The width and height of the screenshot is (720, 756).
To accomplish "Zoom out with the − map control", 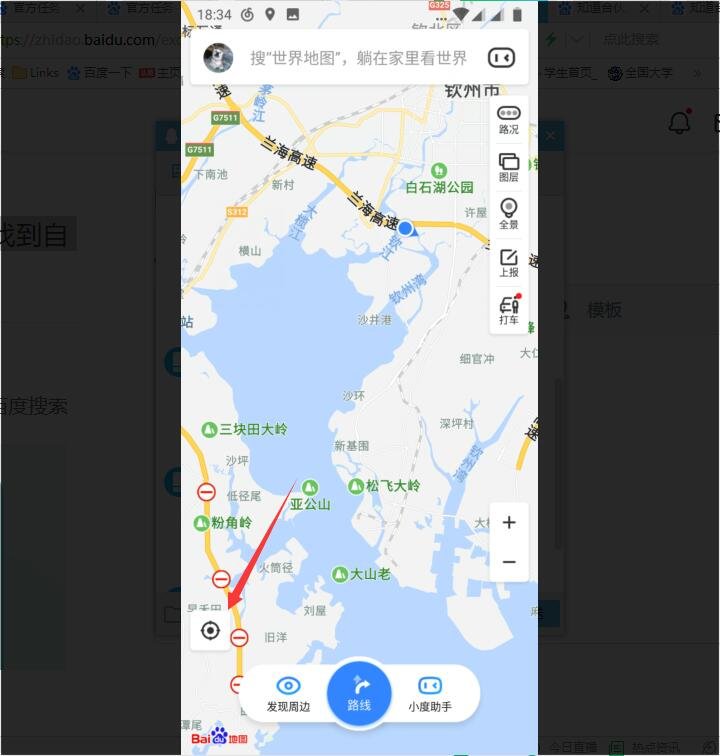I will tap(509, 562).
